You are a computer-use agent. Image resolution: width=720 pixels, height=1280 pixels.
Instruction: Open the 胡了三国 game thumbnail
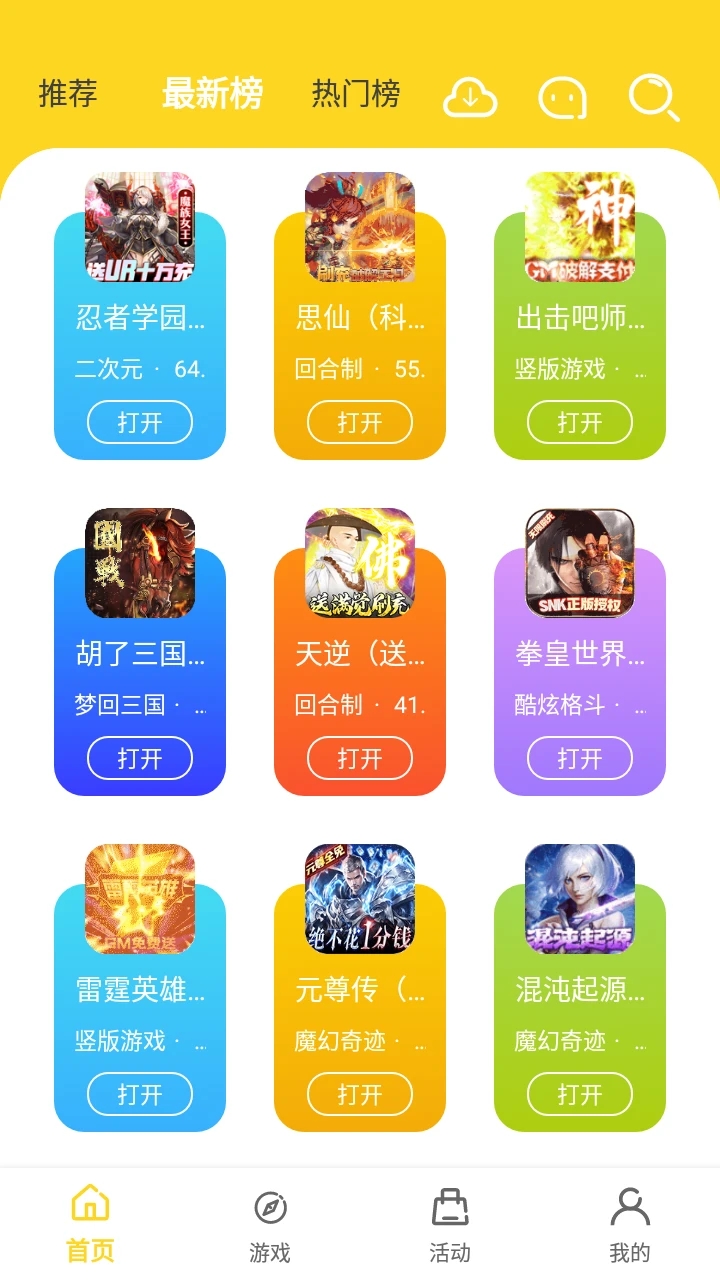coord(140,563)
